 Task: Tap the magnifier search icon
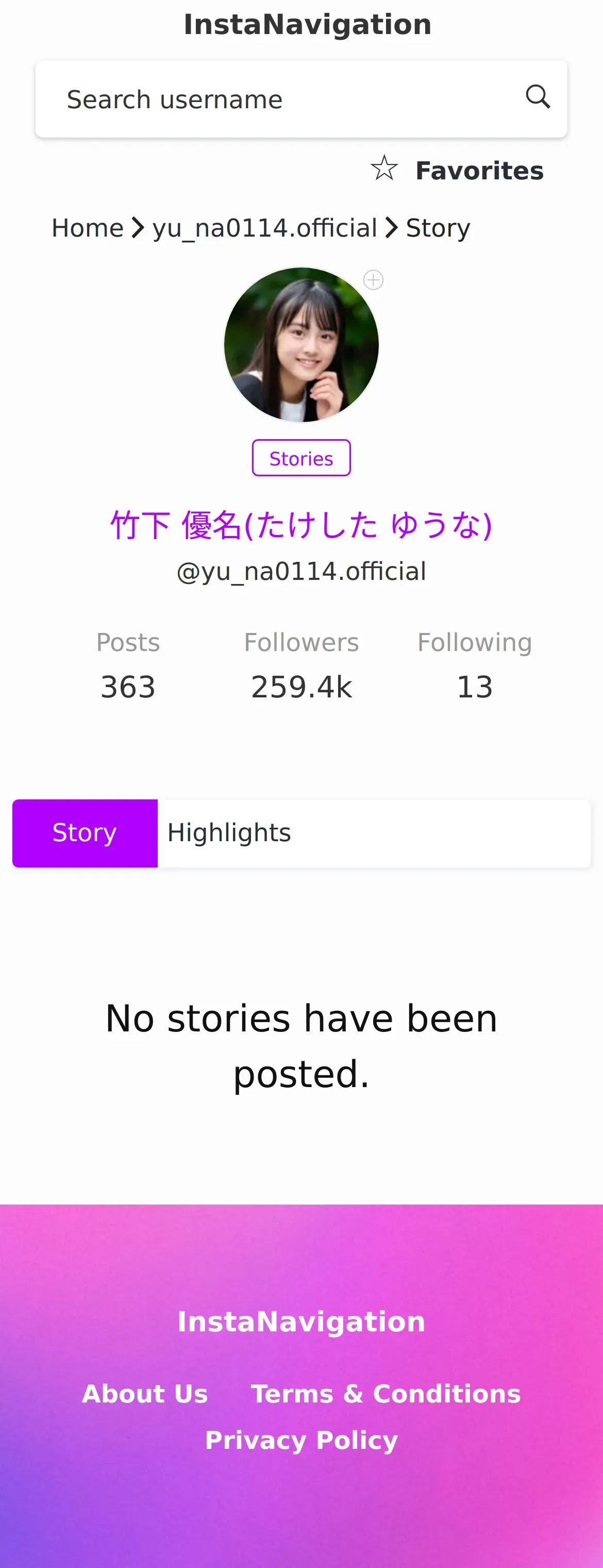tap(537, 97)
